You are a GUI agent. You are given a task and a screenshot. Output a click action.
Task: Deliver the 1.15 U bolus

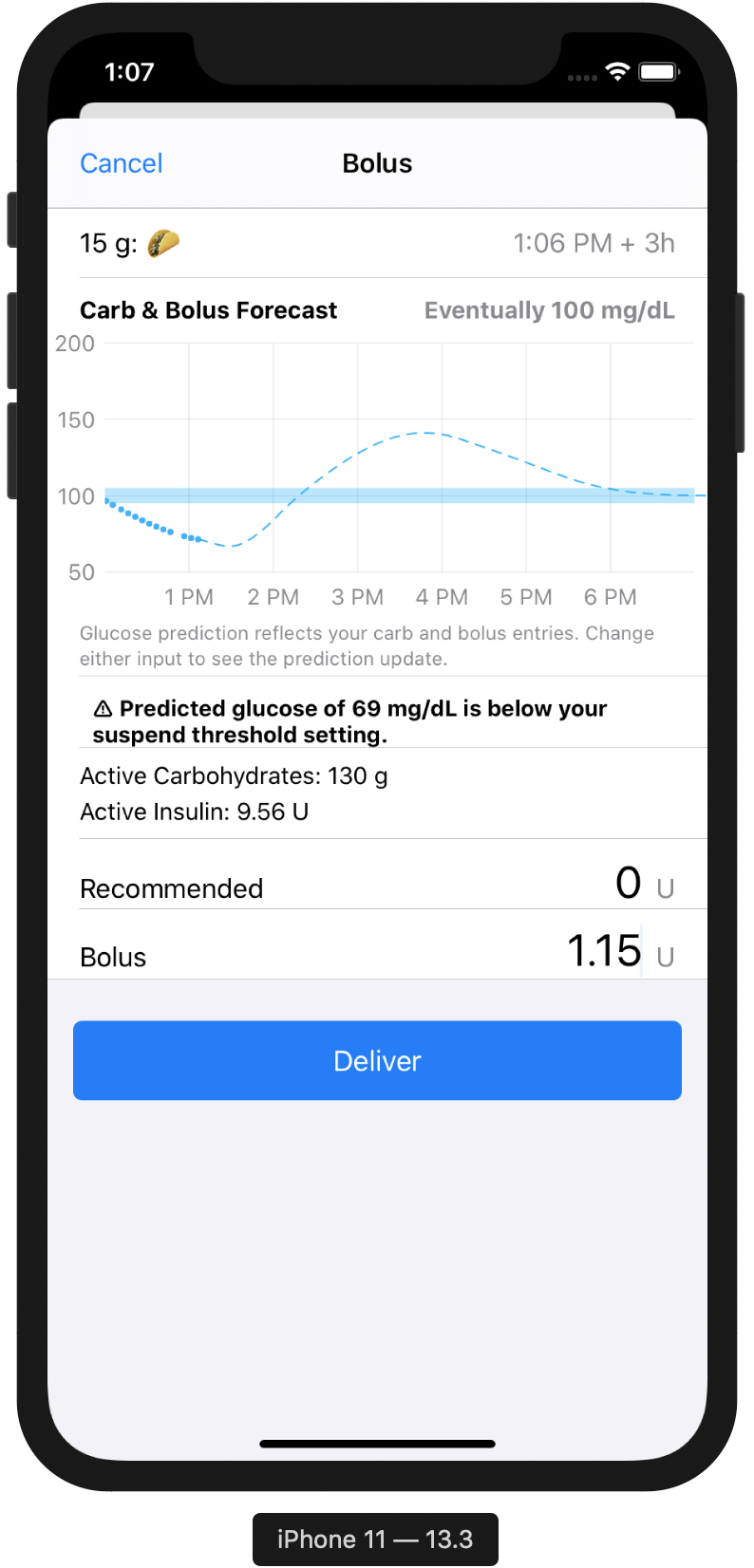point(377,1060)
